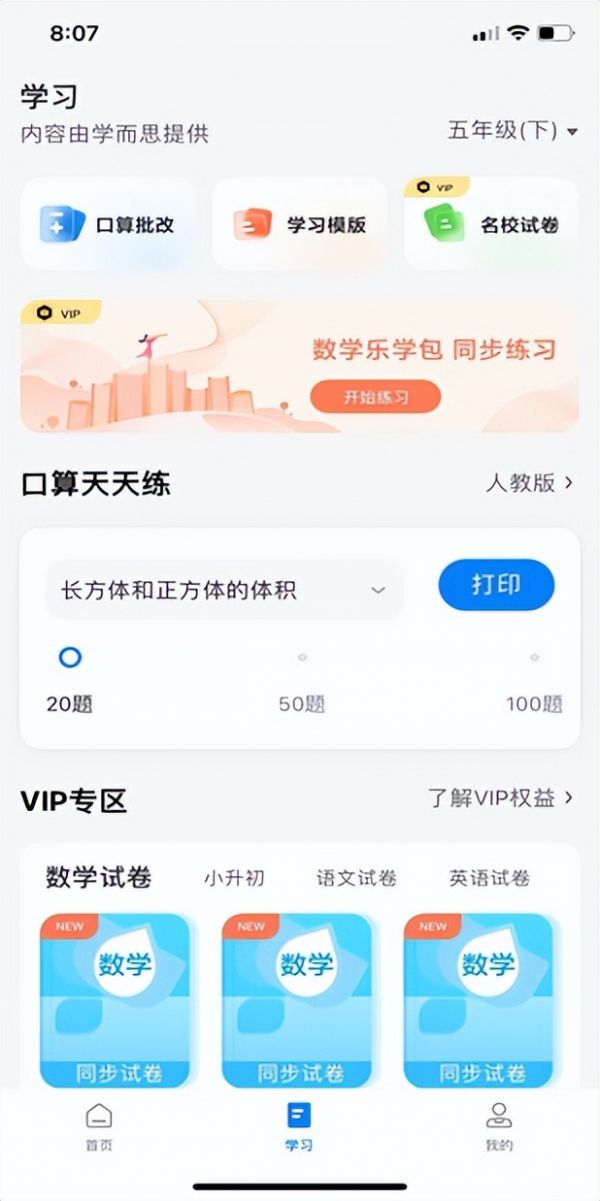Switch to 英语试卷 tab

coord(489,879)
